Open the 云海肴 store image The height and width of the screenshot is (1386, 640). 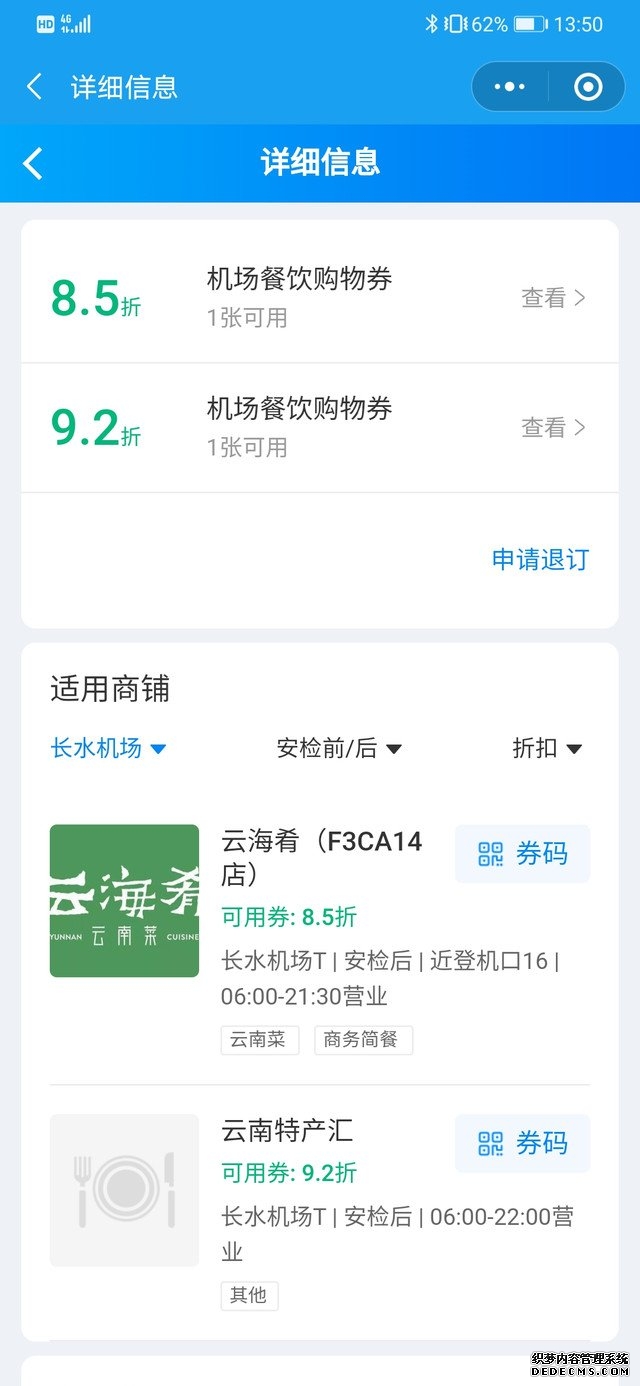(x=125, y=900)
